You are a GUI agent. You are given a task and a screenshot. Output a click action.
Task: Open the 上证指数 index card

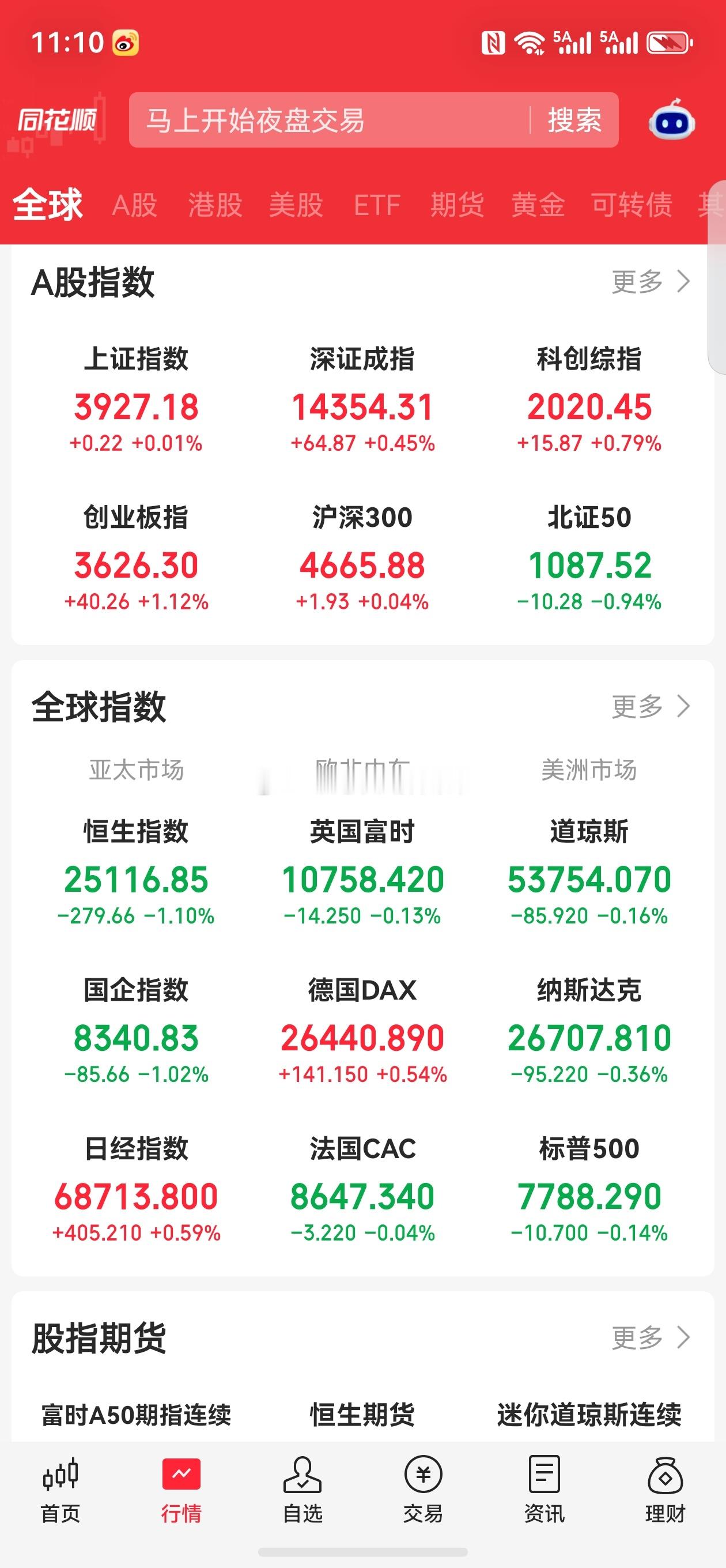click(136, 399)
